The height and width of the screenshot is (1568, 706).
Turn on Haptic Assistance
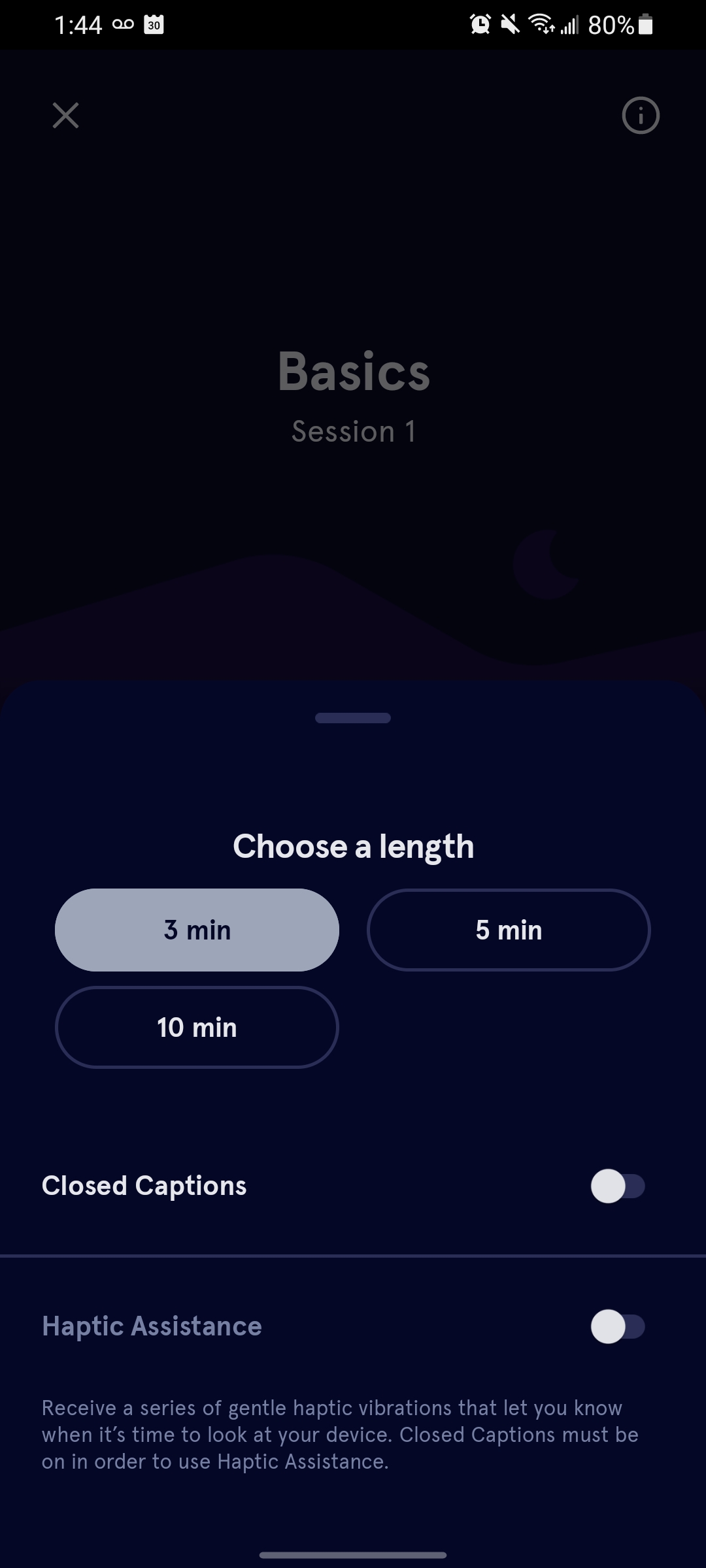coord(617,1326)
